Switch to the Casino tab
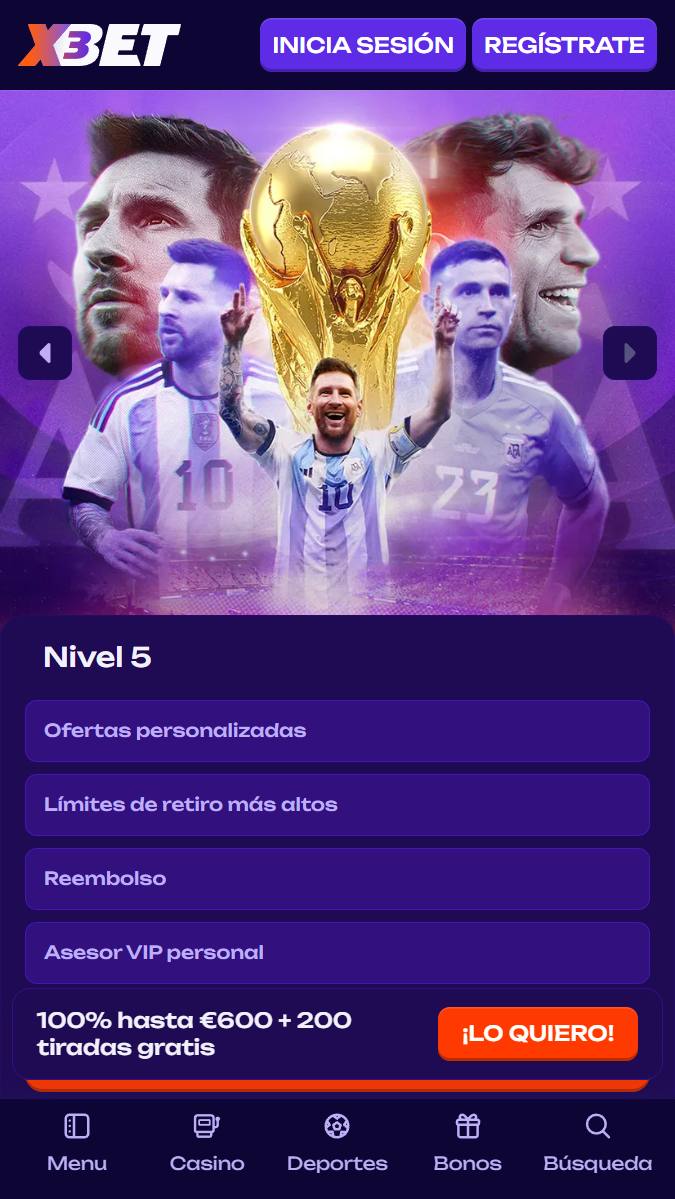This screenshot has height=1199, width=675. pos(207,1144)
